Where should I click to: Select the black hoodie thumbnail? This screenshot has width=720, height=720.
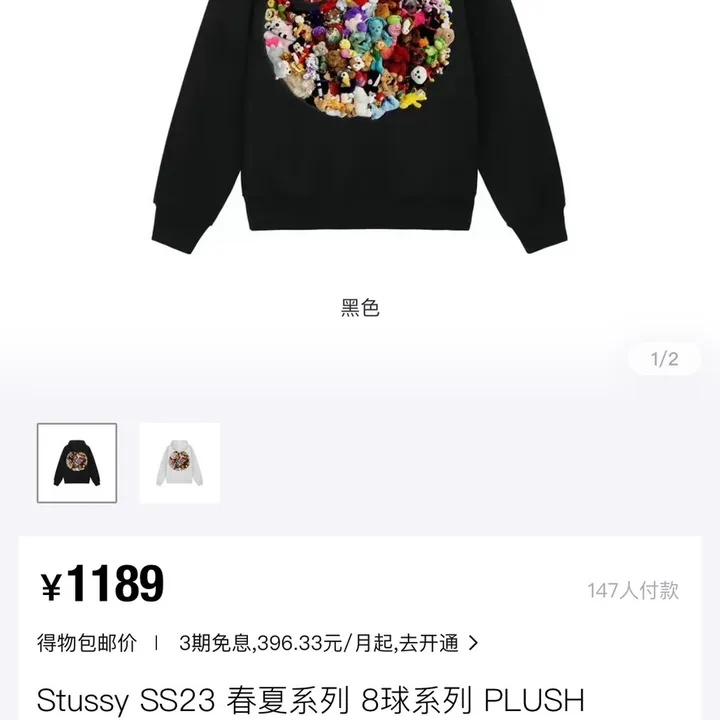click(x=77, y=462)
